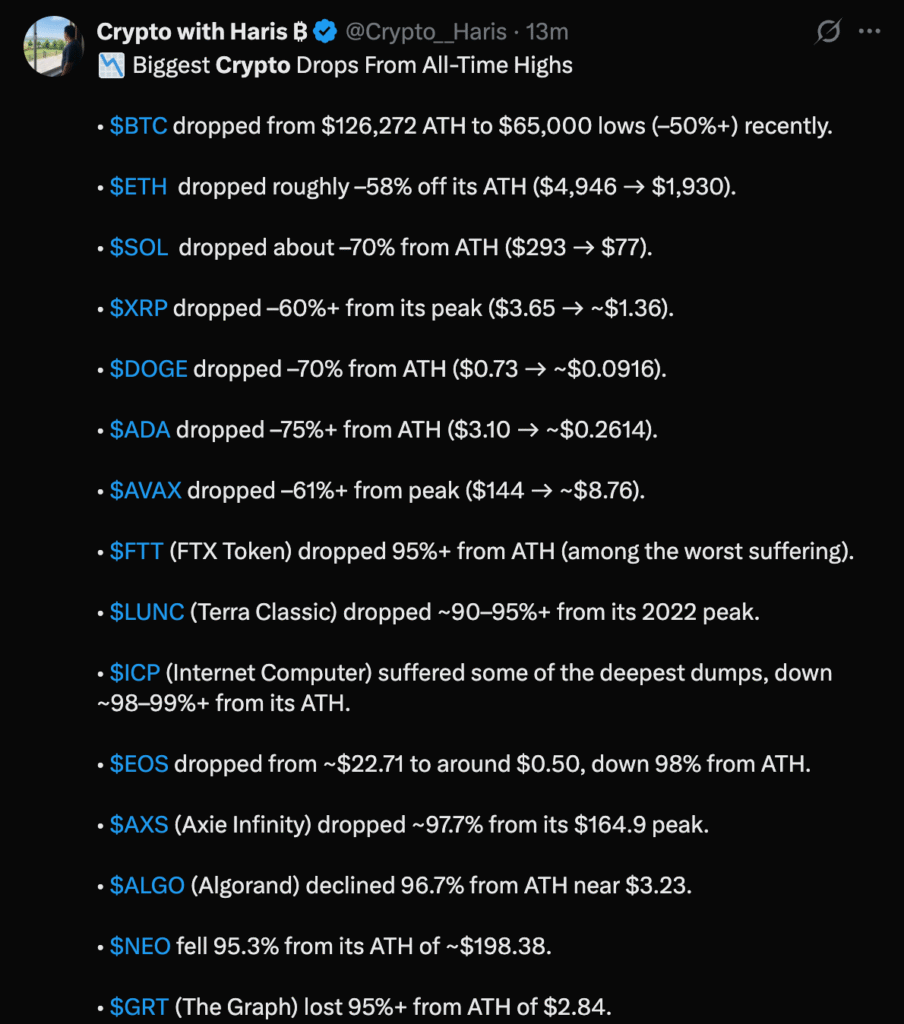Open the Grok icon on this post

827,33
